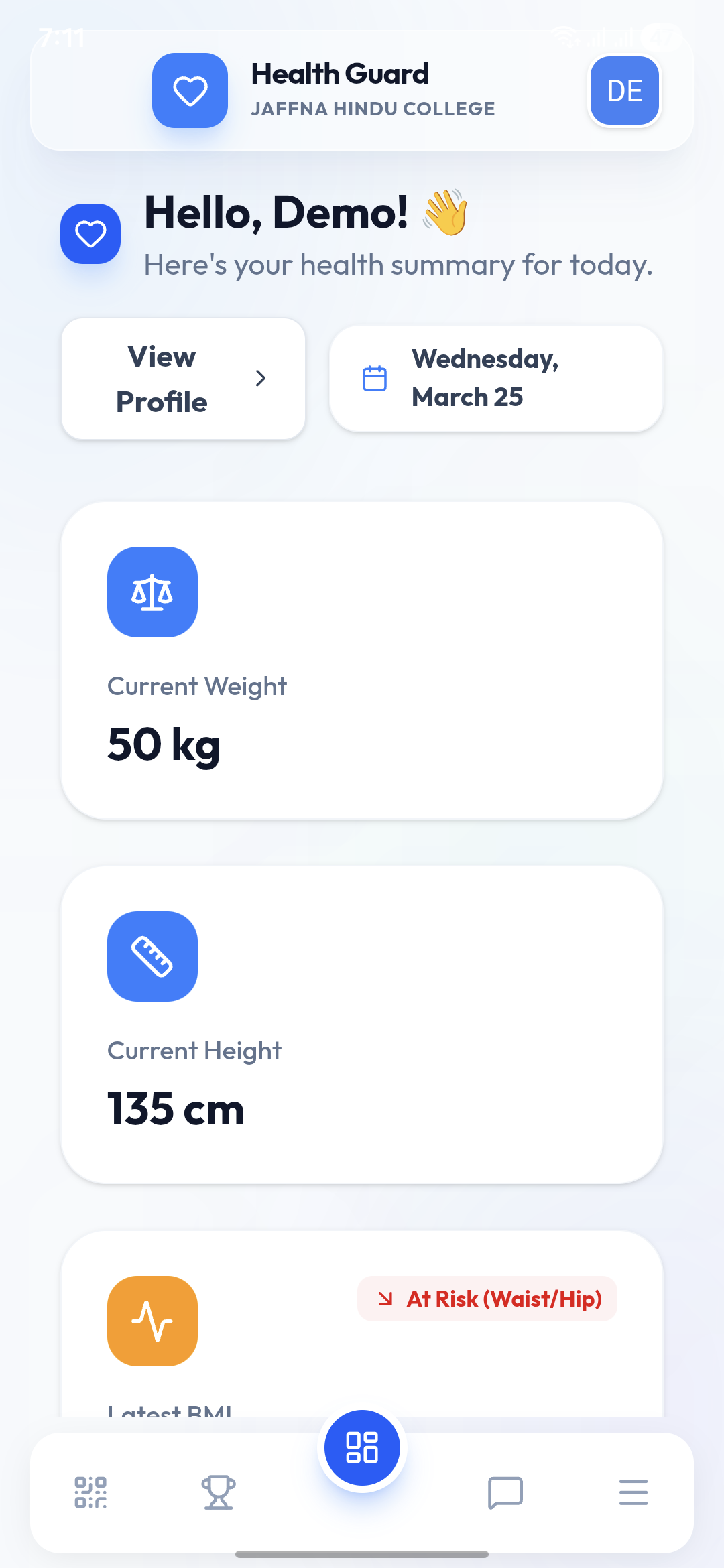
Task: Tap the View Profile button
Action: pyautogui.click(x=183, y=379)
